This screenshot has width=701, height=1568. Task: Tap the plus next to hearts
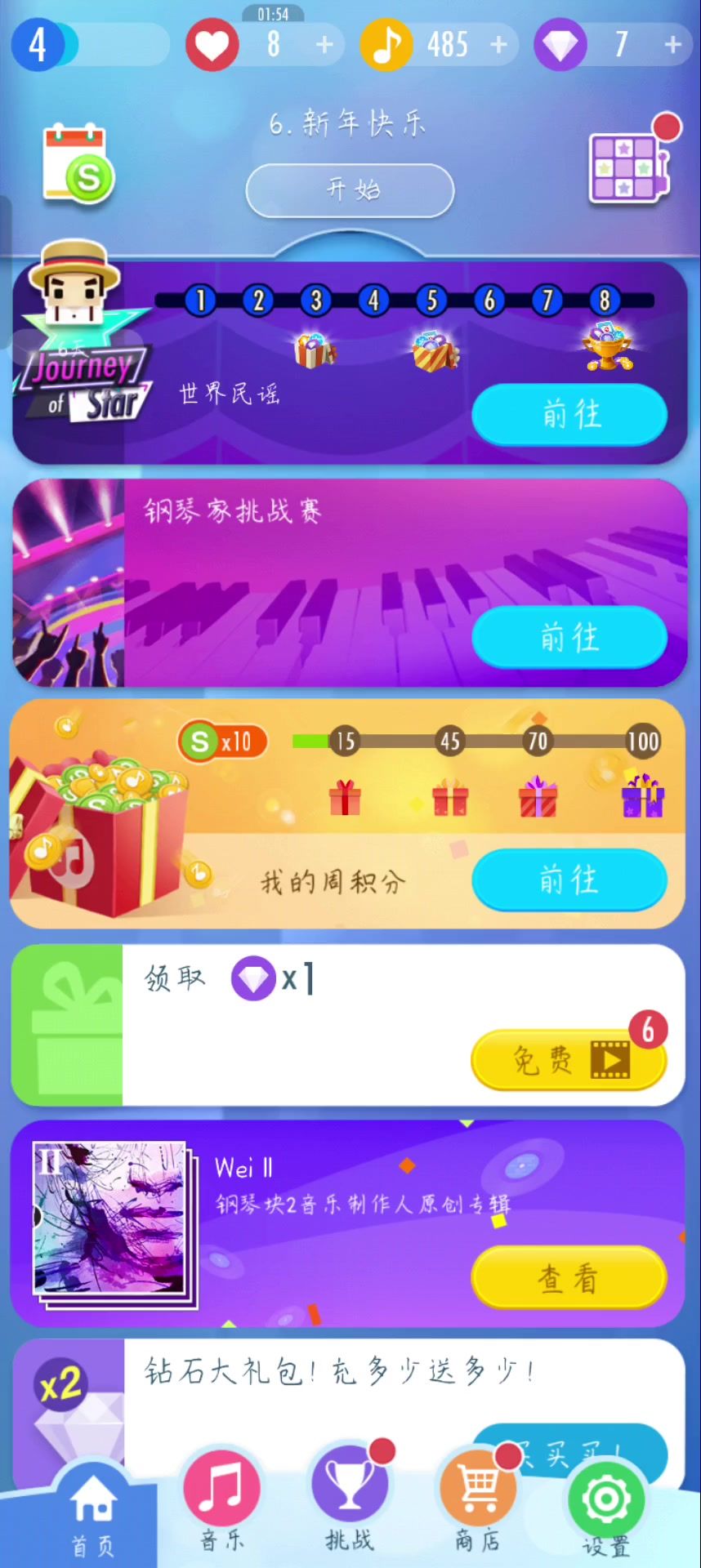click(x=324, y=45)
